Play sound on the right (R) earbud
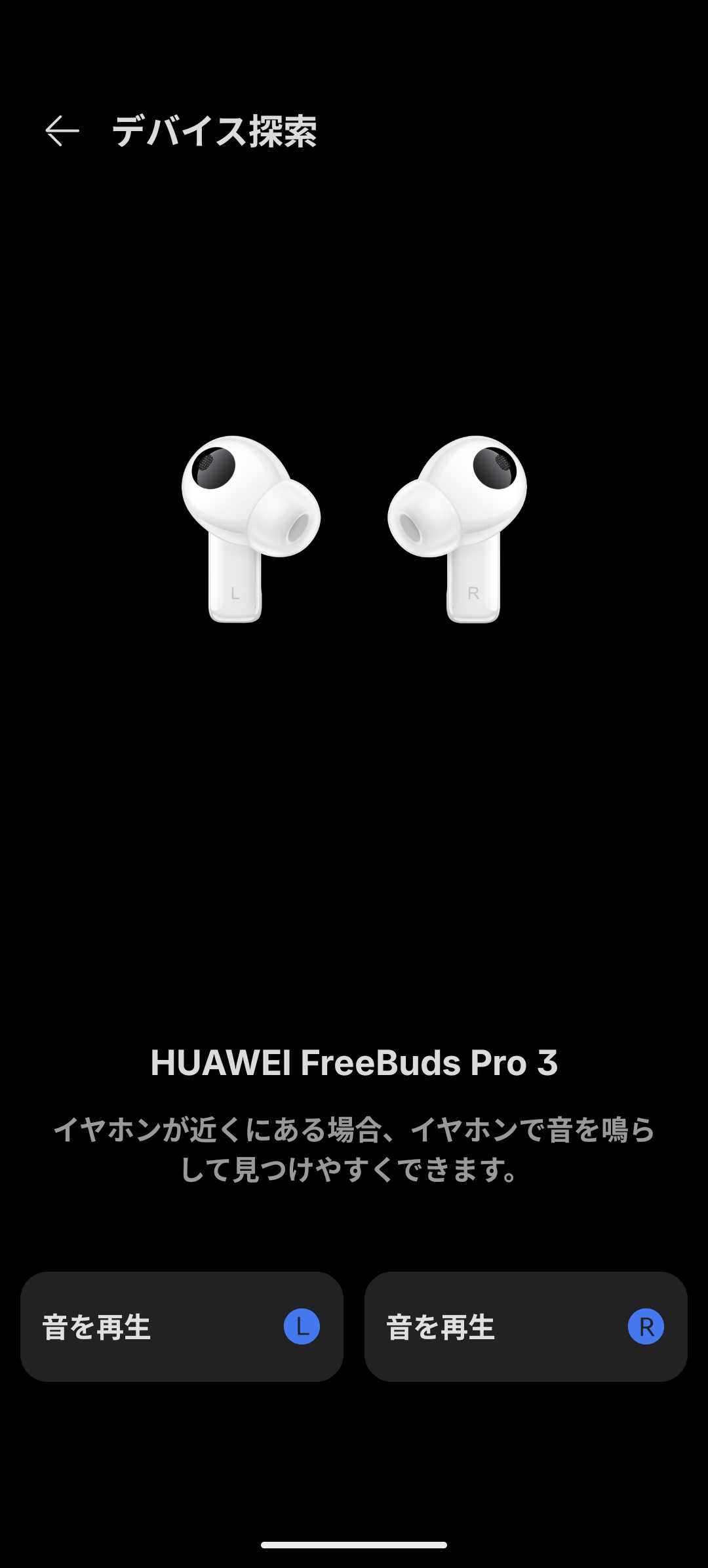The width and height of the screenshot is (708, 1568). [x=525, y=1327]
